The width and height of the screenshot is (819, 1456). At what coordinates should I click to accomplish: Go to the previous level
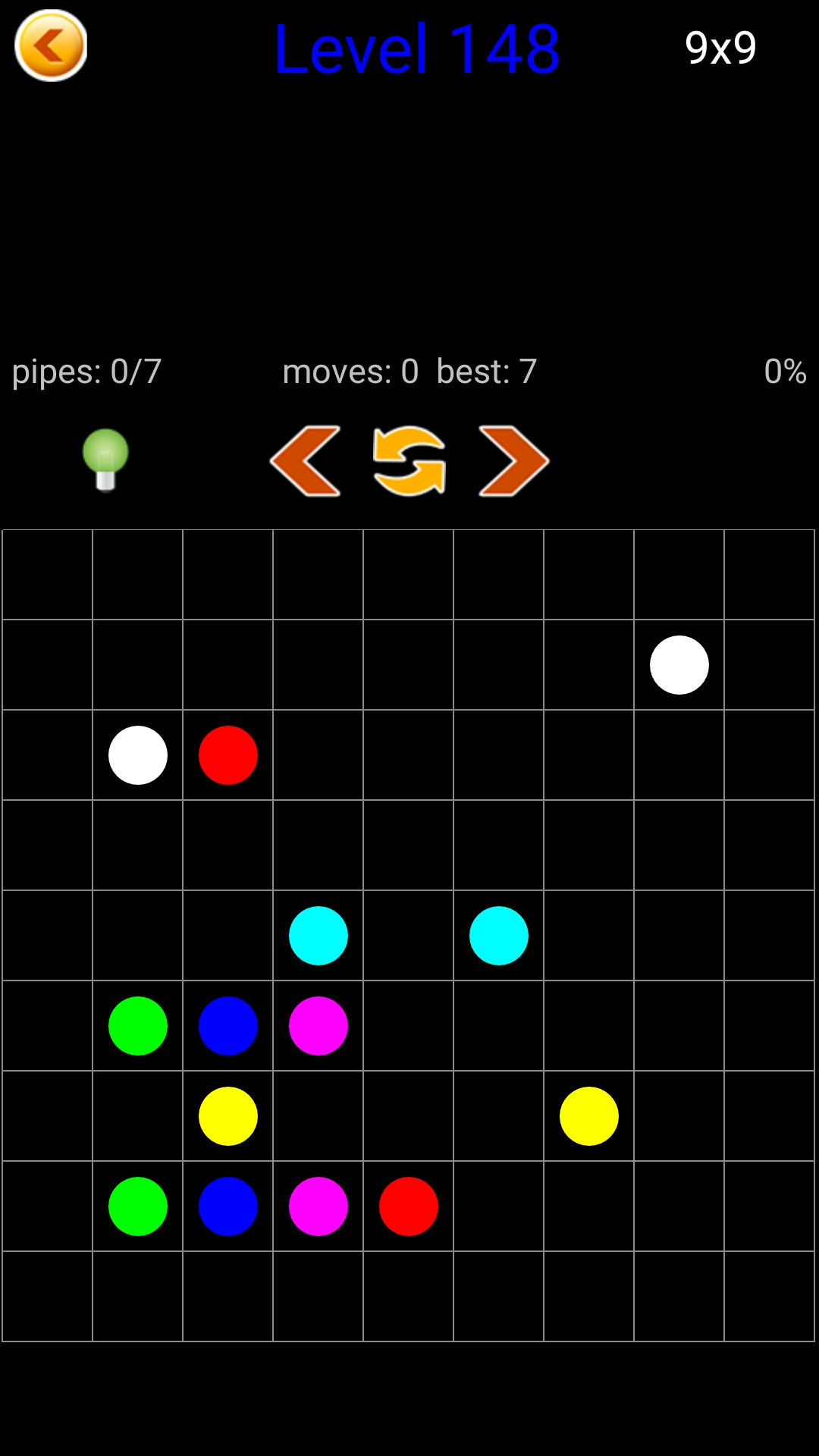click(306, 461)
